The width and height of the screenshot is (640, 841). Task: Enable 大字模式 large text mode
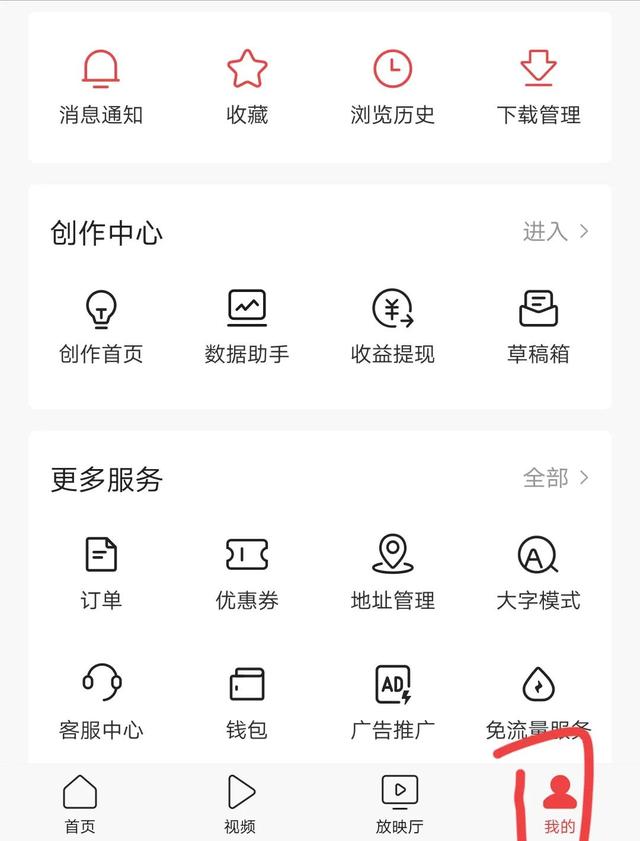click(x=539, y=572)
